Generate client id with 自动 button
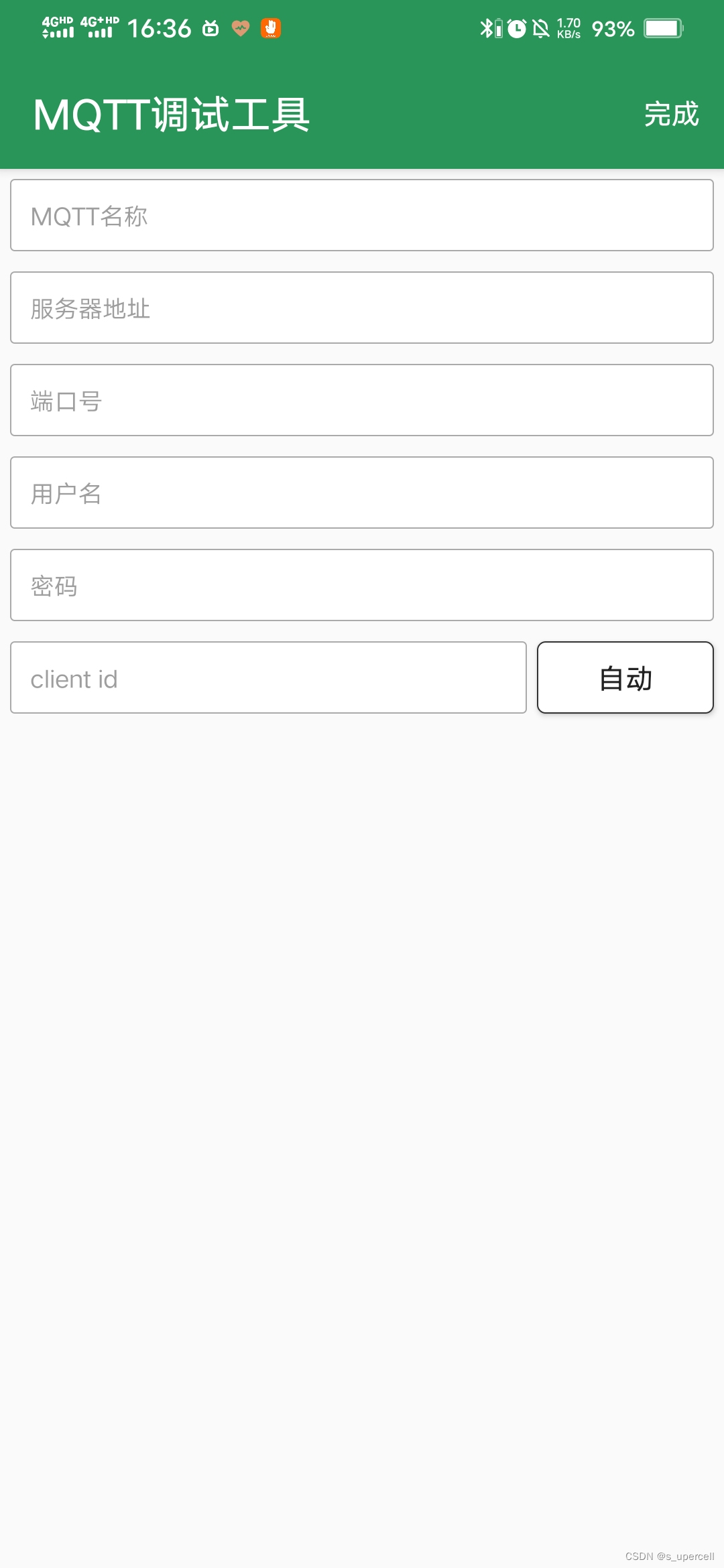Image resolution: width=724 pixels, height=1568 pixels. click(x=625, y=677)
